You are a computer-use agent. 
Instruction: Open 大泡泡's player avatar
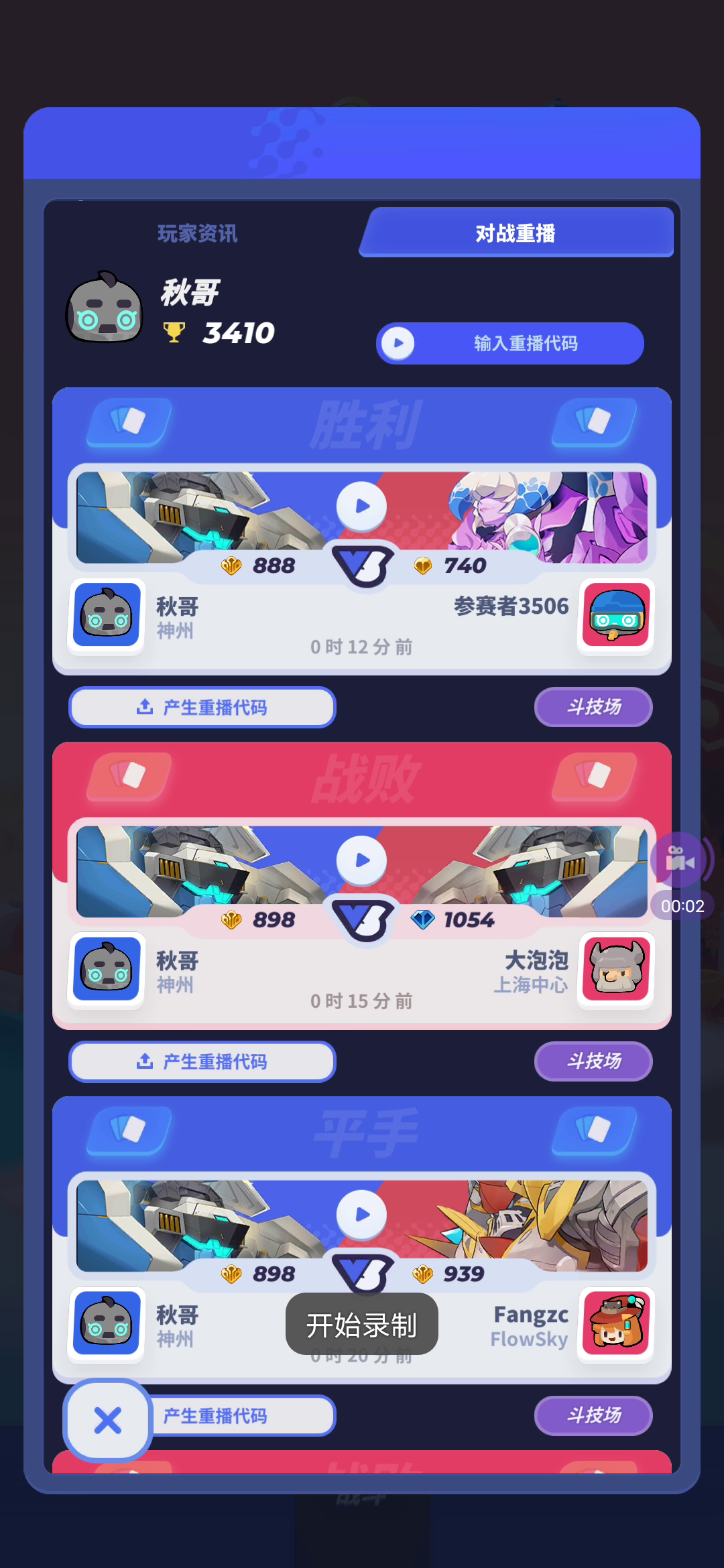pyautogui.click(x=615, y=970)
